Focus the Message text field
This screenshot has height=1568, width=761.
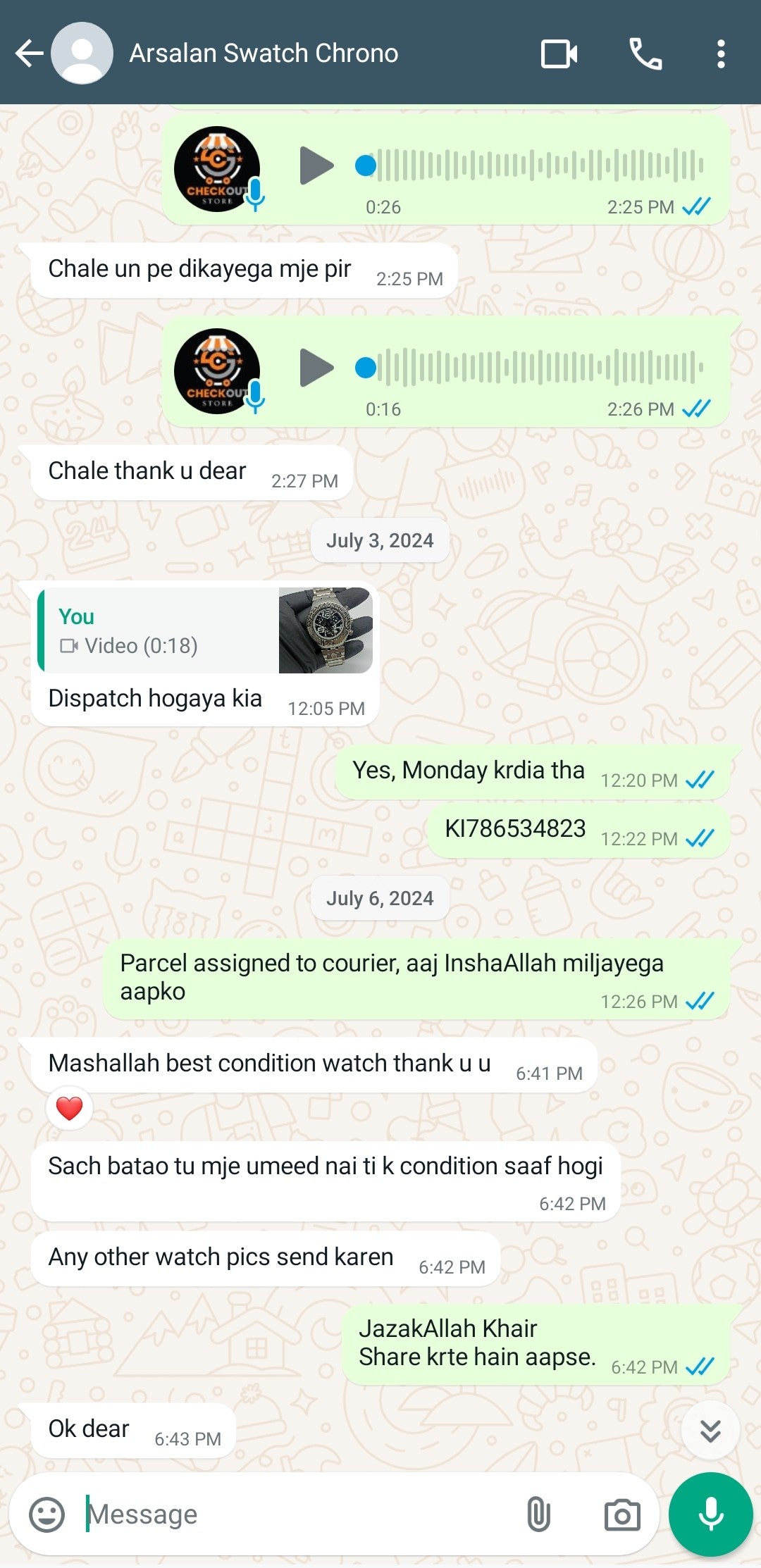[x=296, y=1514]
